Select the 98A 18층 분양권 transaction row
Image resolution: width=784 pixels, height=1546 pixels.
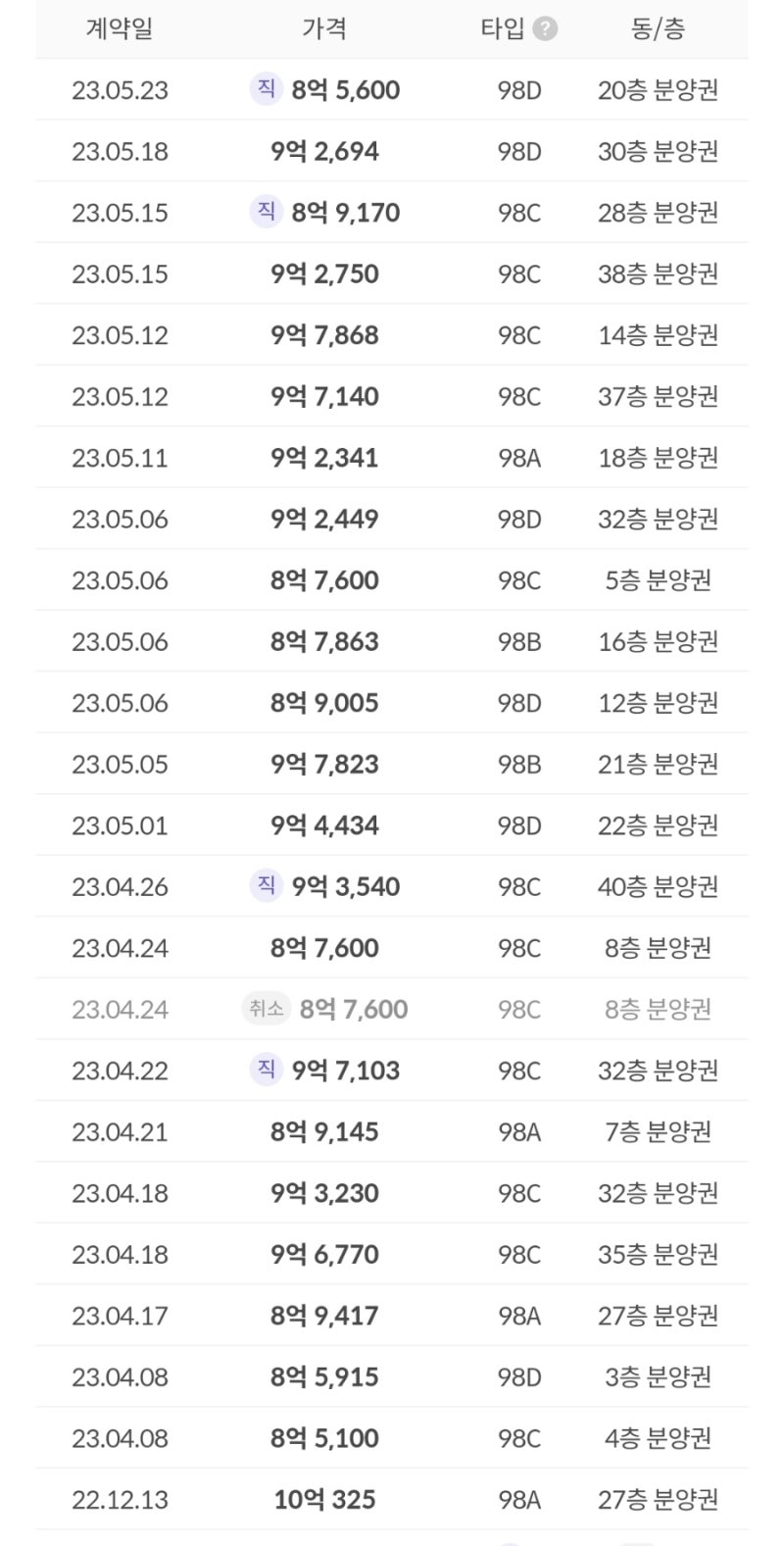tap(392, 457)
